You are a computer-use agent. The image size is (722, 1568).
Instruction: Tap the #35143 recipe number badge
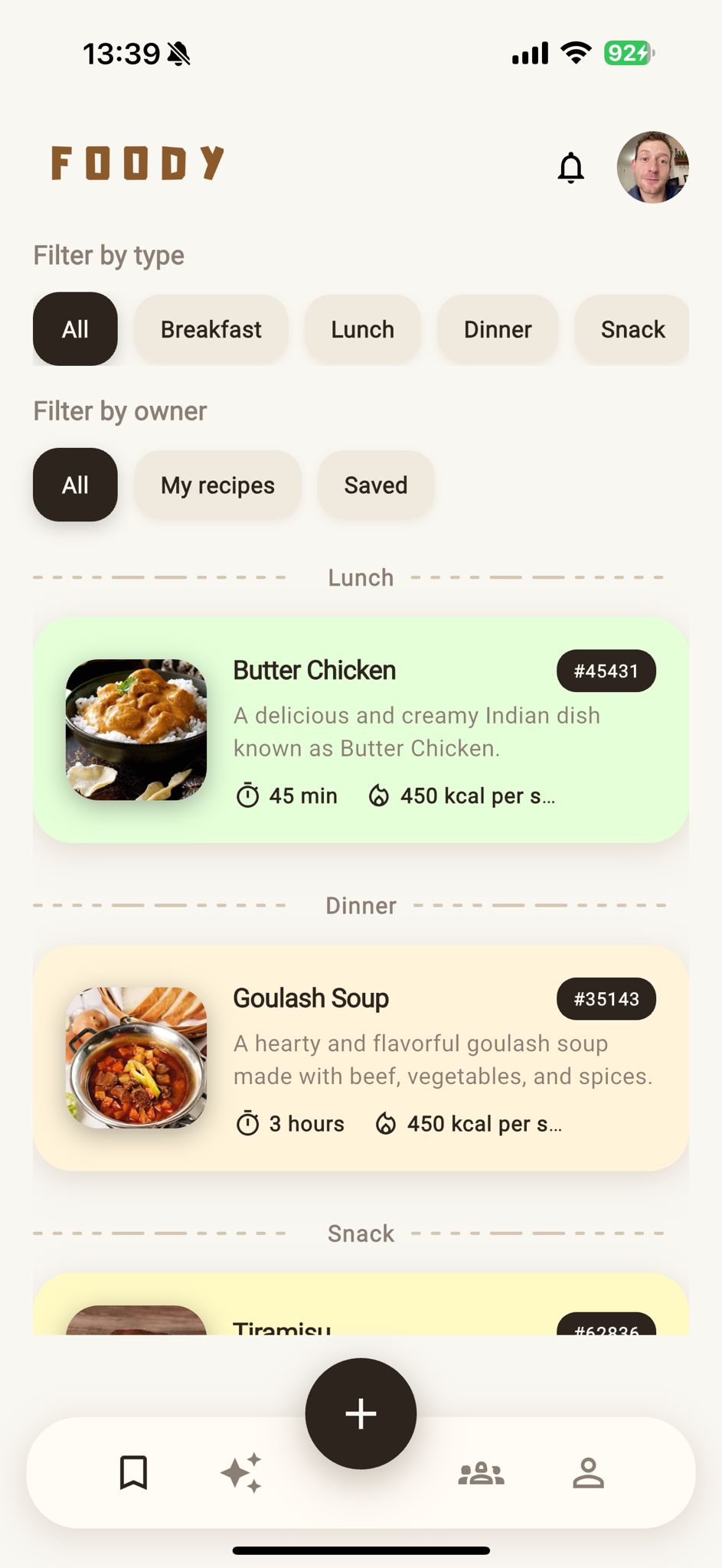pyautogui.click(x=606, y=998)
